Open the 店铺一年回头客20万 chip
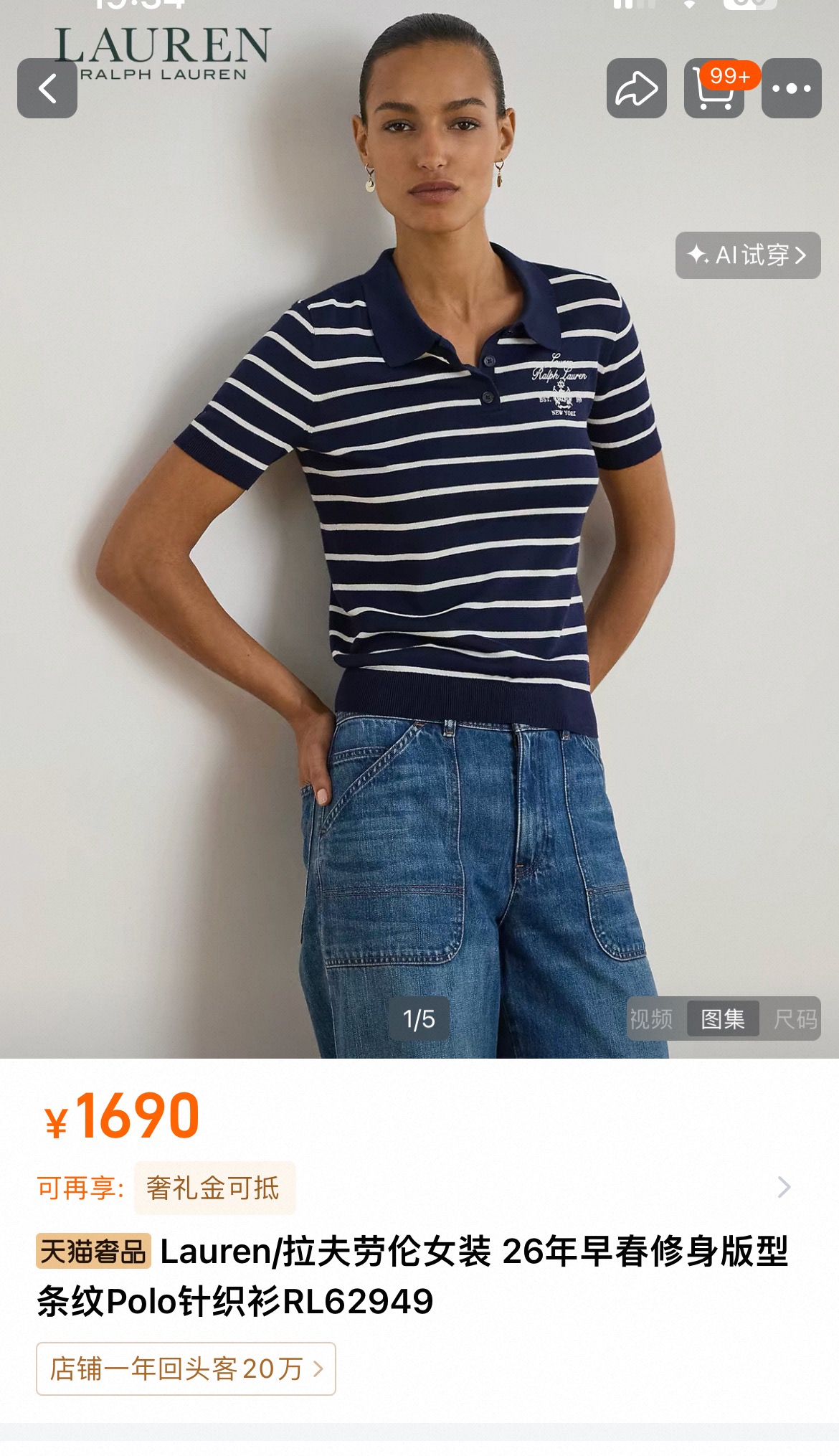This screenshot has width=839, height=1456. tap(186, 1368)
